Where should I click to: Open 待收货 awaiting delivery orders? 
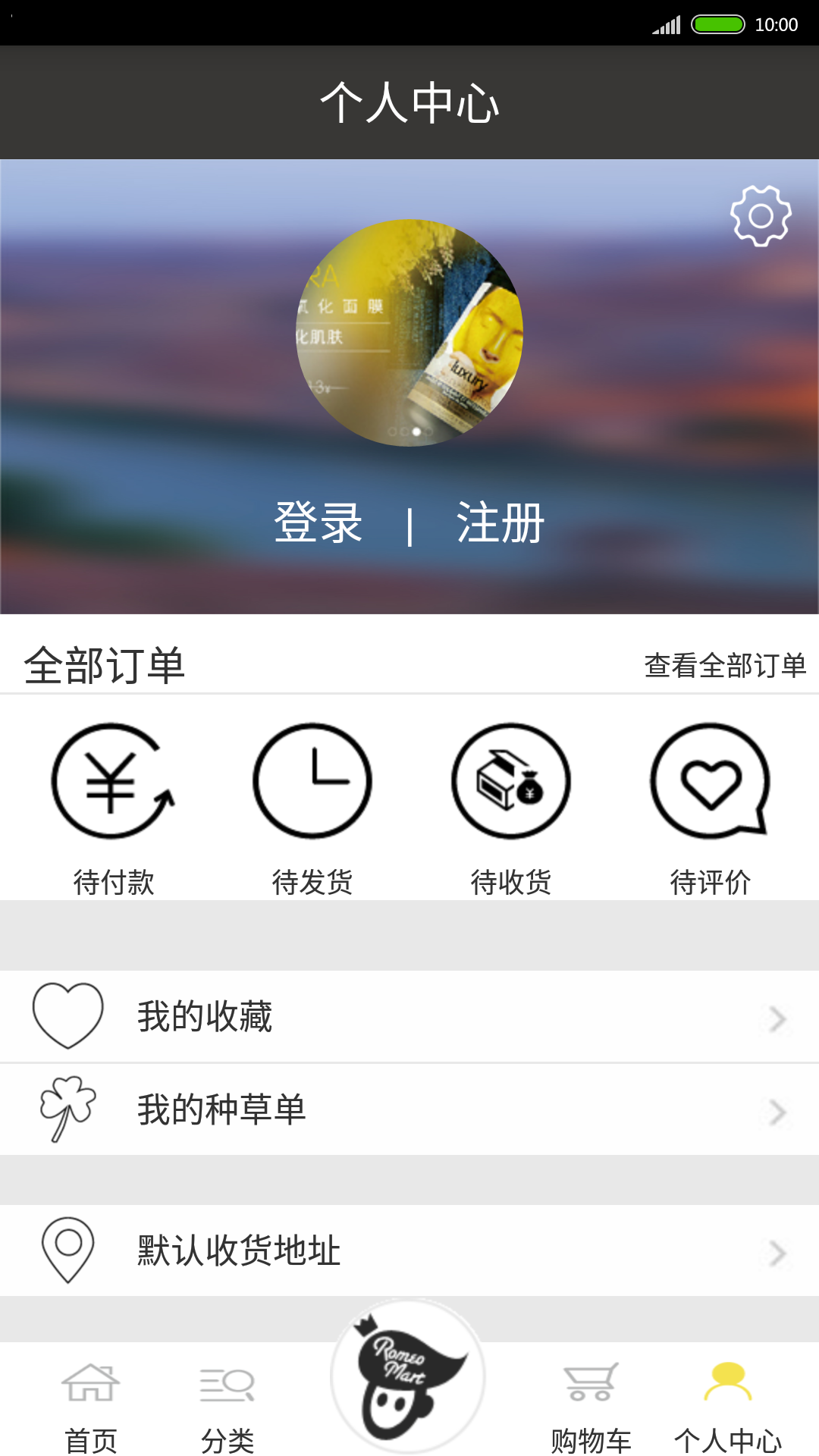(x=511, y=808)
